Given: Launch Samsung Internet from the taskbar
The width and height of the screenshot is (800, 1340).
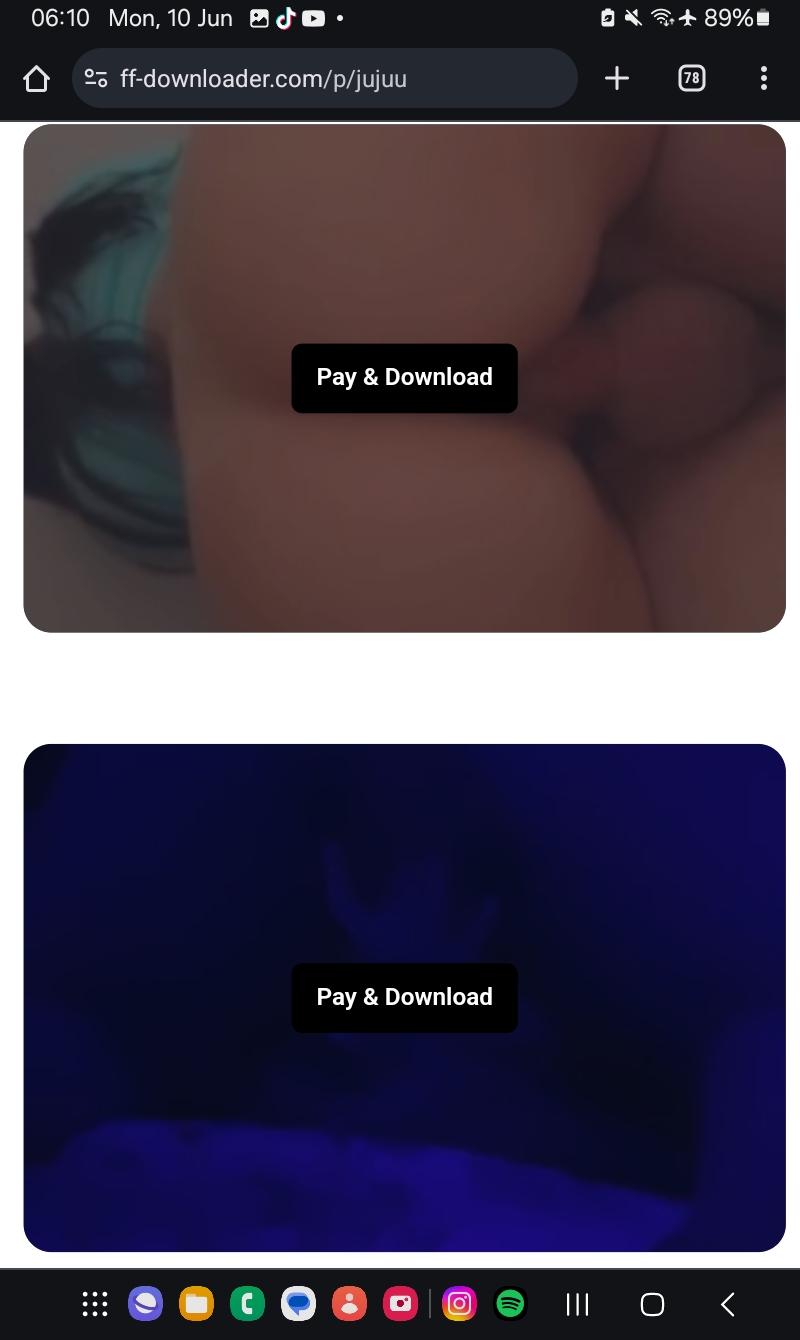Looking at the screenshot, I should pos(145,1304).
